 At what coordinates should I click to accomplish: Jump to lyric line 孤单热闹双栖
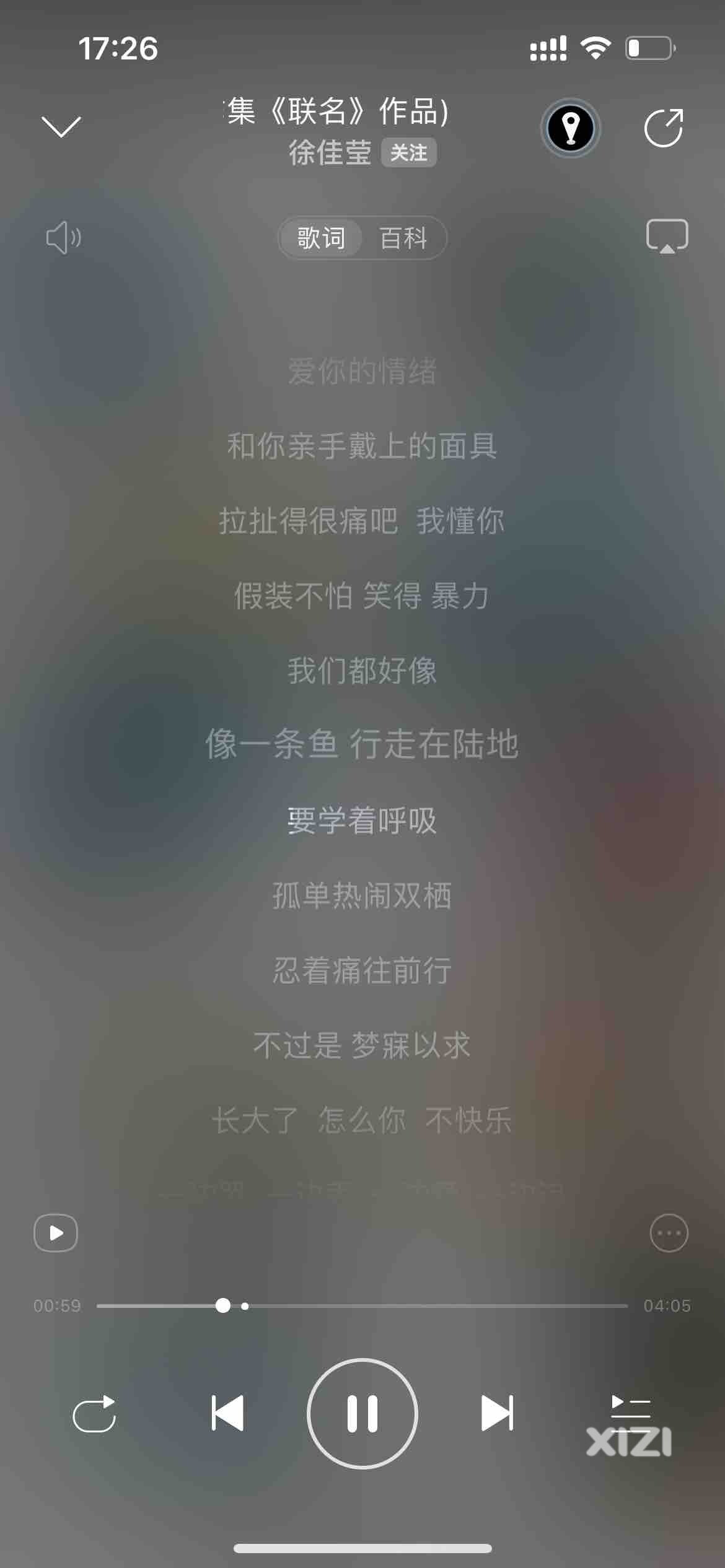362,895
